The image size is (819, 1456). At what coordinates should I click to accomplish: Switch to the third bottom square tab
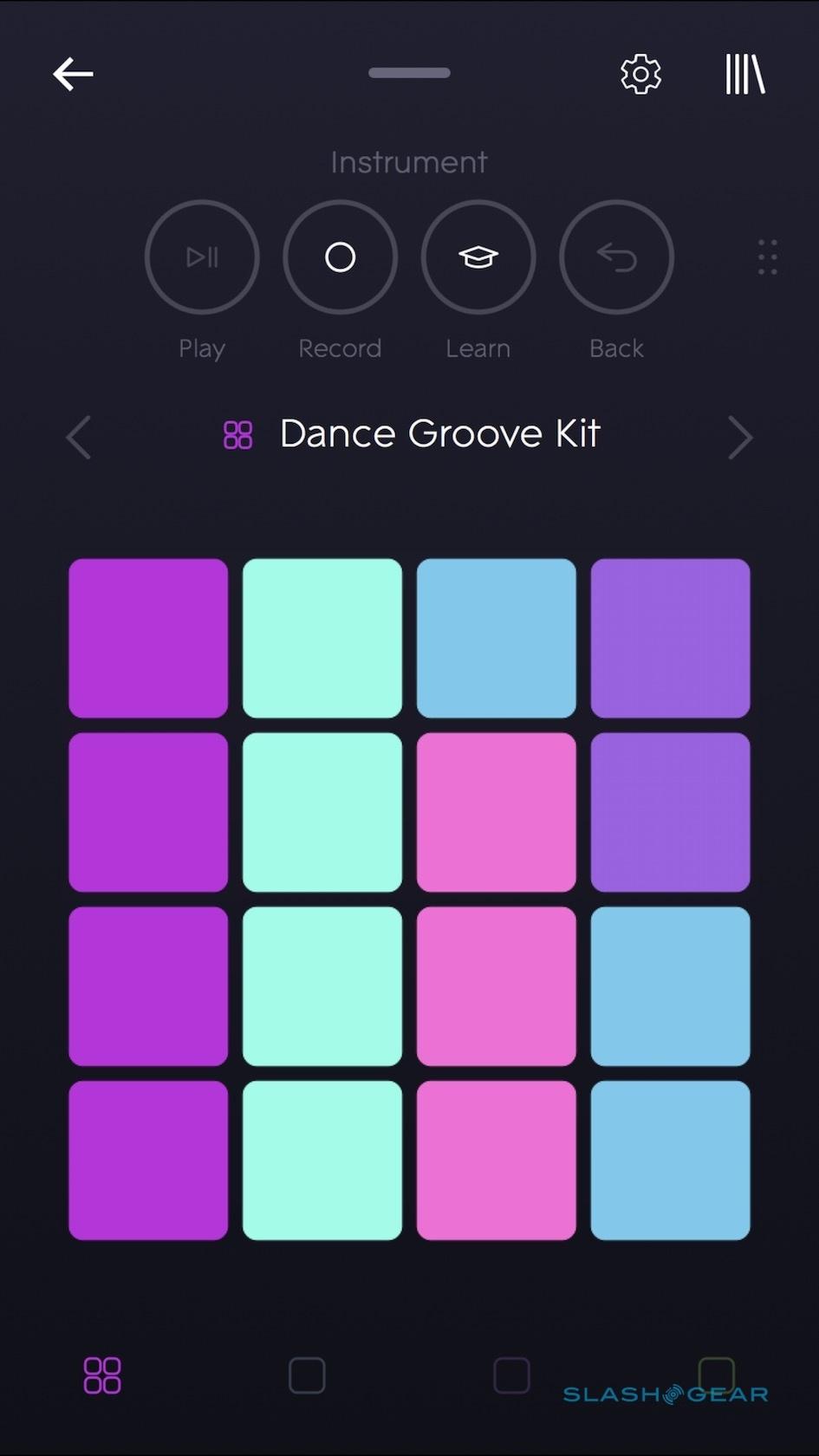511,1375
